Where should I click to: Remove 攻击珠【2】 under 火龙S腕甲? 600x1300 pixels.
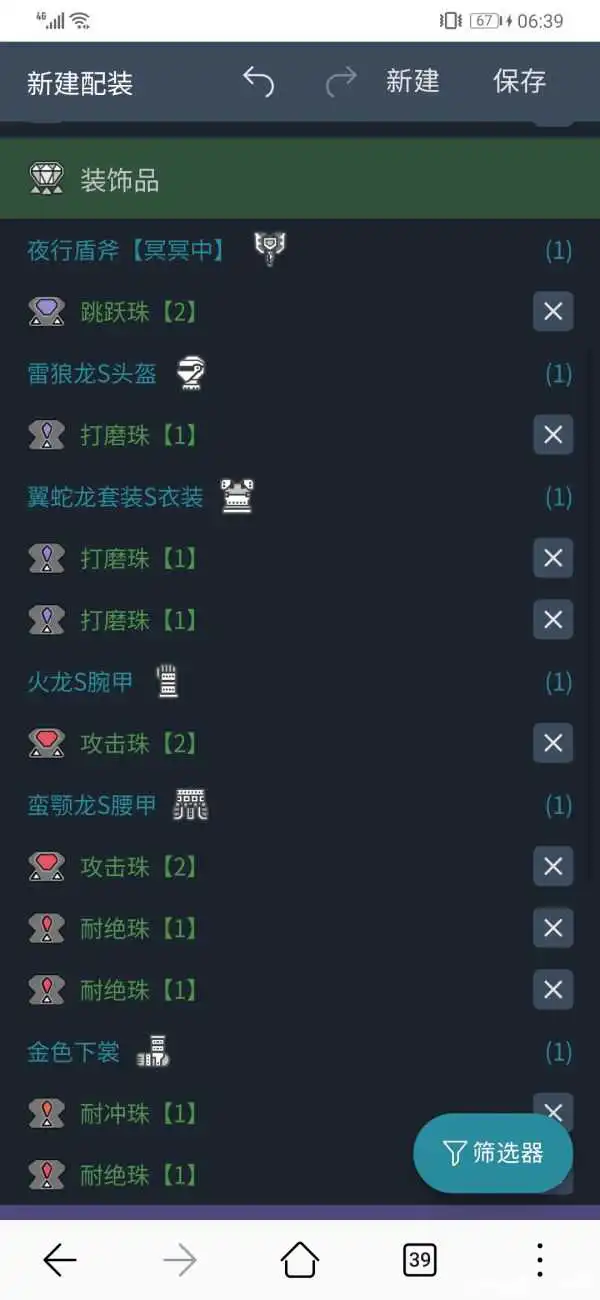[x=552, y=743]
